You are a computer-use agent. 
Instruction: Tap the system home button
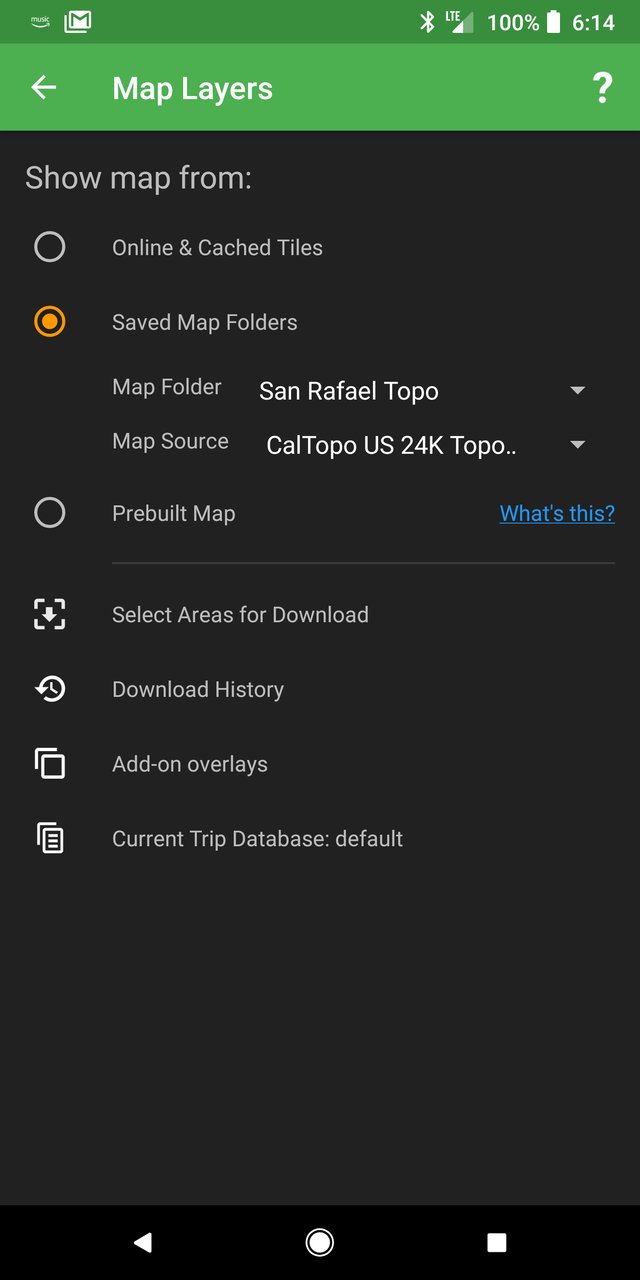pos(320,1242)
